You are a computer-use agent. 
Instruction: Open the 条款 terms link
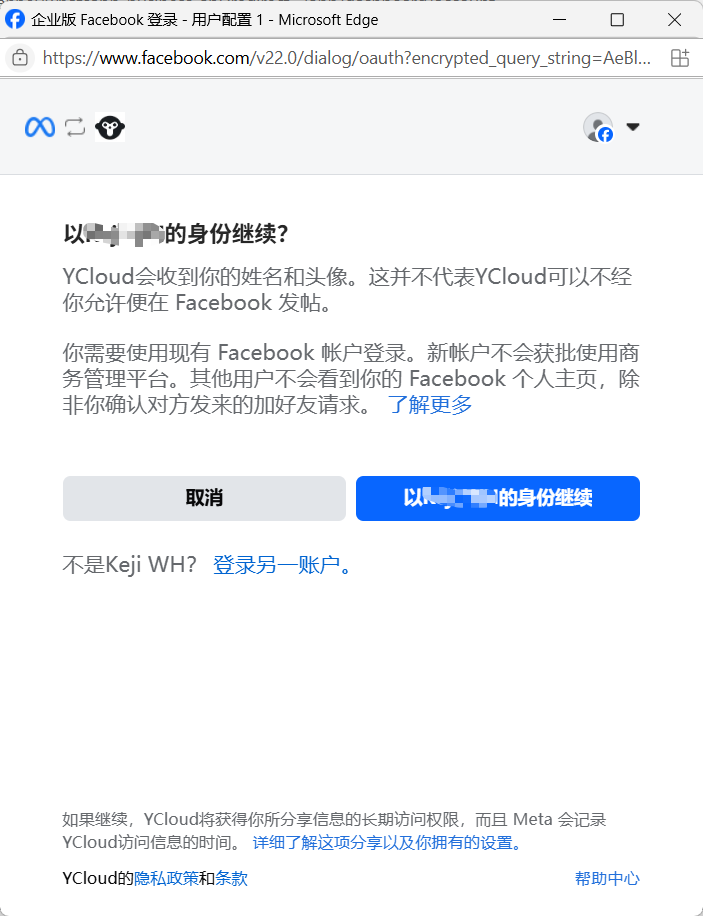tap(231, 879)
